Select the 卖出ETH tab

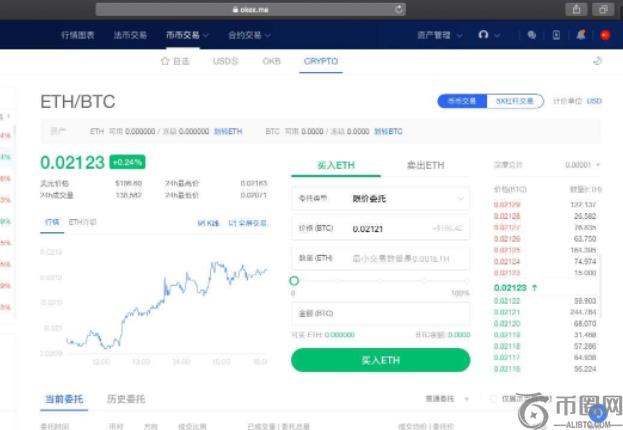[x=425, y=165]
